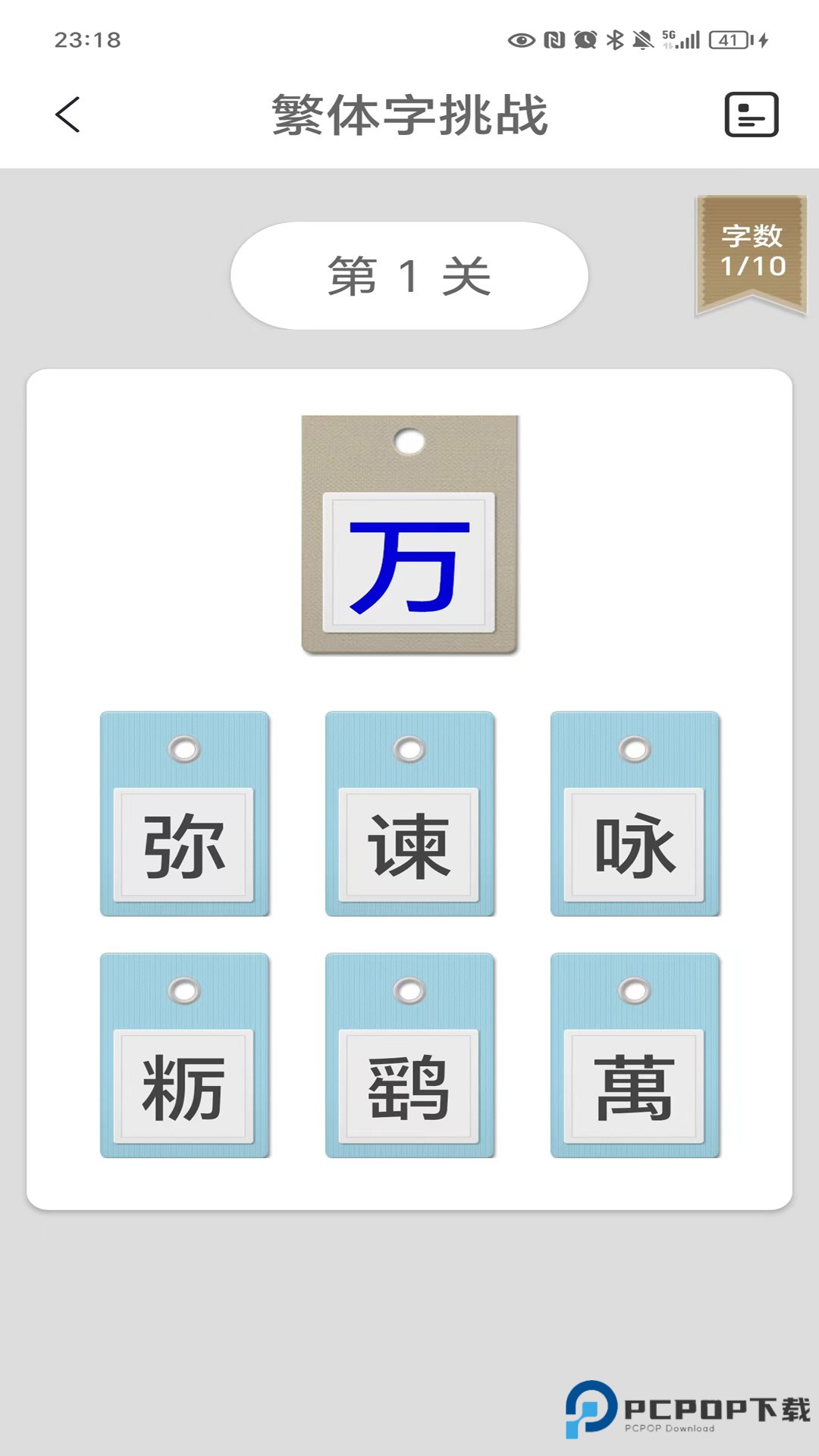Tap the 5G network icon in status bar
The image size is (819, 1456).
pyautogui.click(x=670, y=38)
